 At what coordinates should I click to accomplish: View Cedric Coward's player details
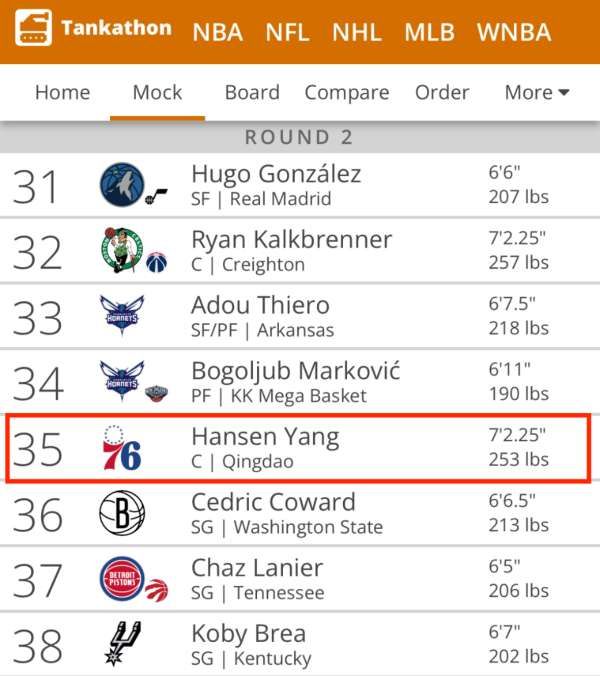(273, 502)
